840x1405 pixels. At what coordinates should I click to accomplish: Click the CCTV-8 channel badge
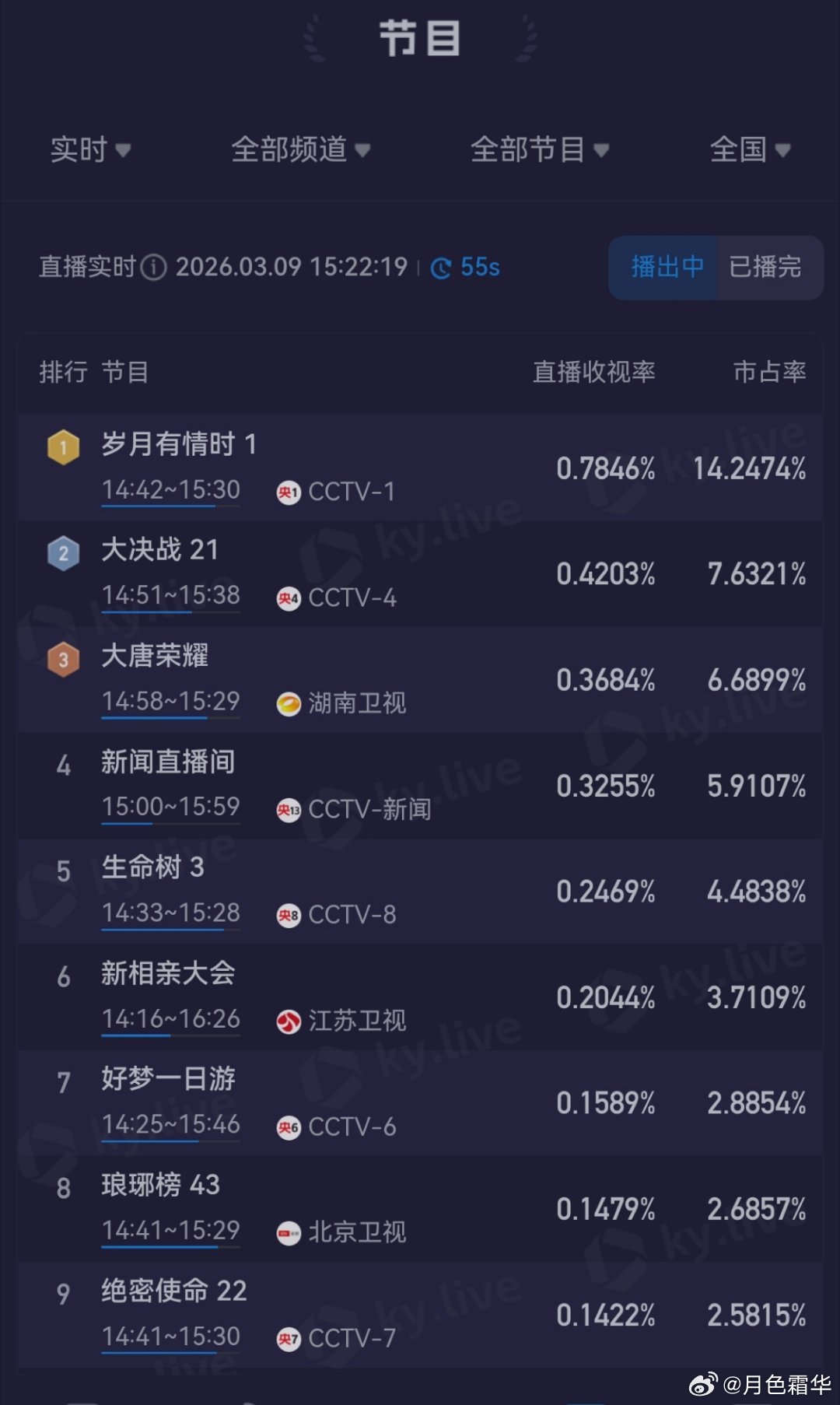tap(289, 915)
